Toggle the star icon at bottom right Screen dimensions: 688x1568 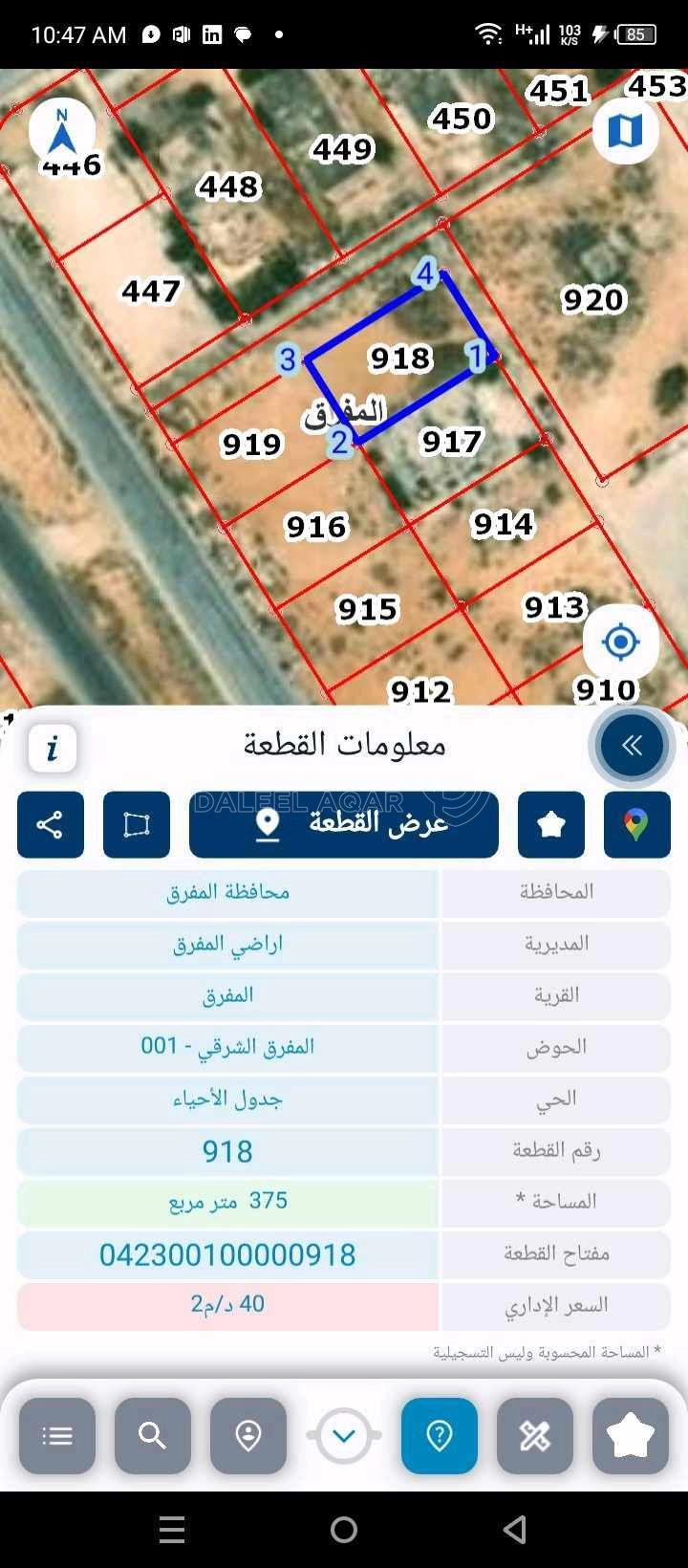[x=630, y=1435]
